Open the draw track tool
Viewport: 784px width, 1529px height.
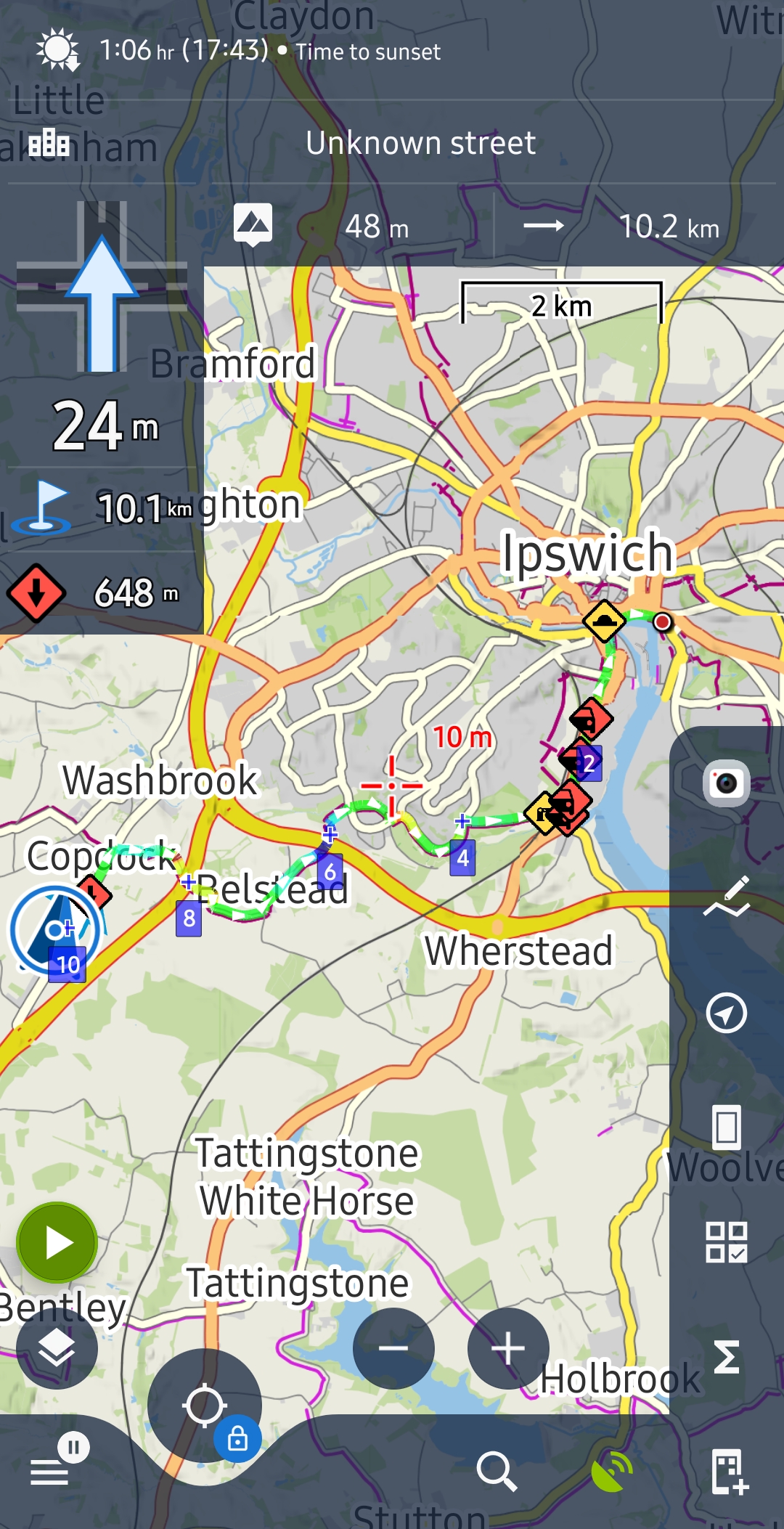pos(726,898)
